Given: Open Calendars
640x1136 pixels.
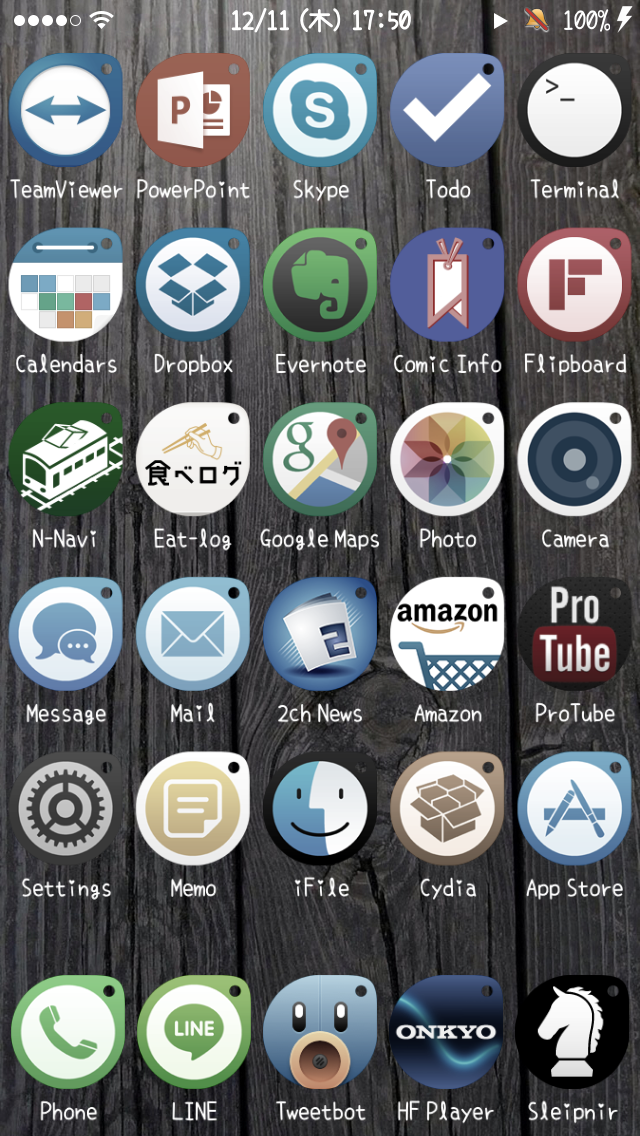Looking at the screenshot, I should [x=65, y=286].
